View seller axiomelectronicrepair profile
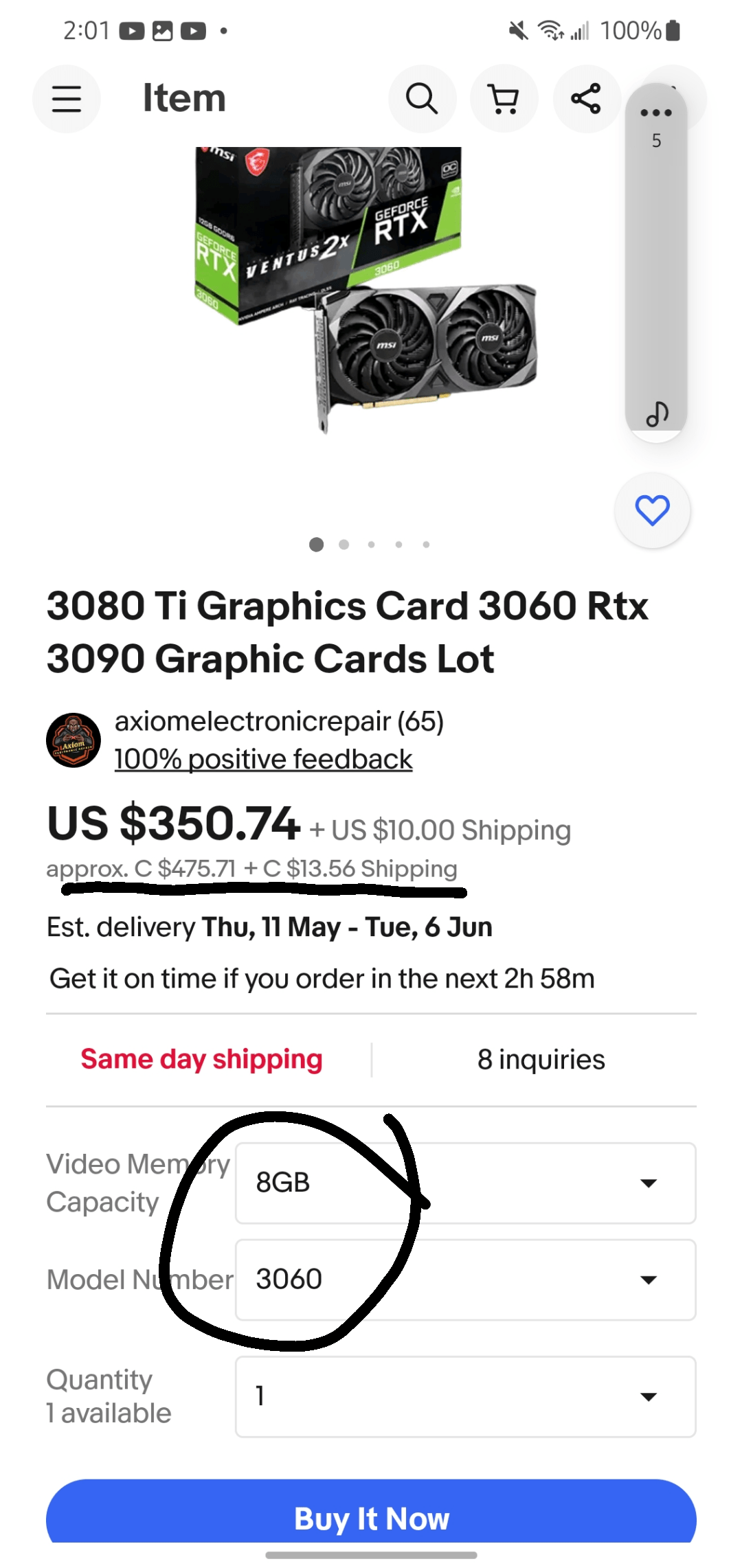 [279, 722]
